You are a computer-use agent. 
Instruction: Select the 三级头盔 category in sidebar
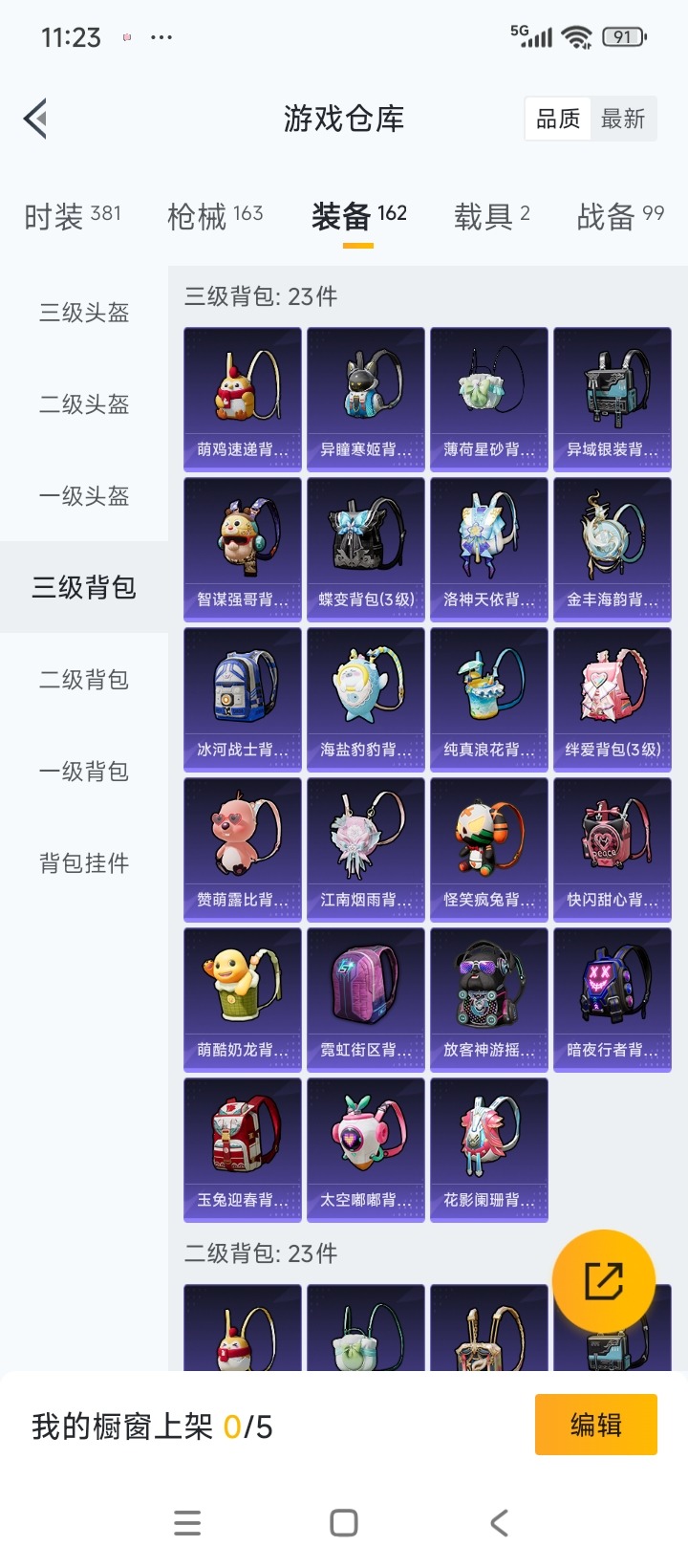click(x=82, y=313)
